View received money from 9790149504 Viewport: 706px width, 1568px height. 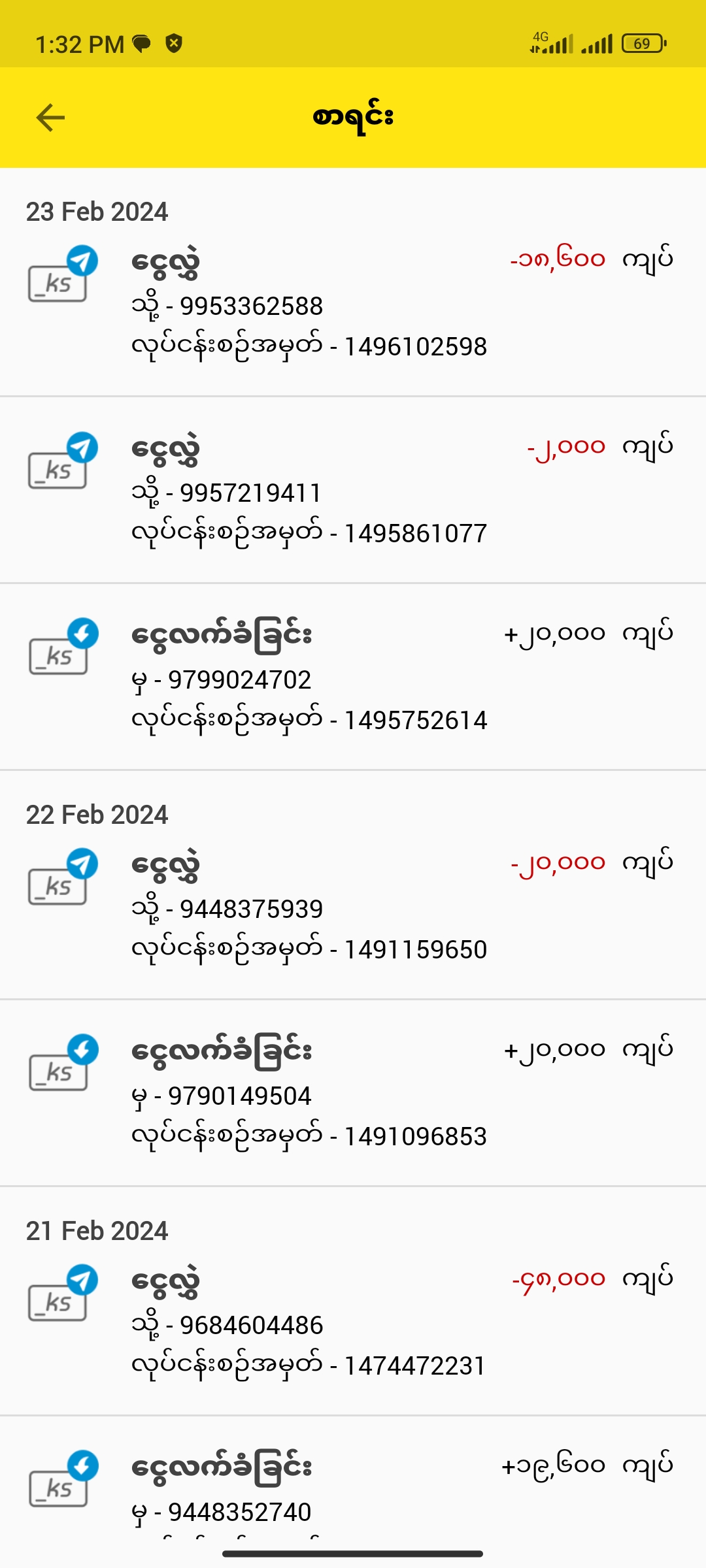(x=353, y=1093)
